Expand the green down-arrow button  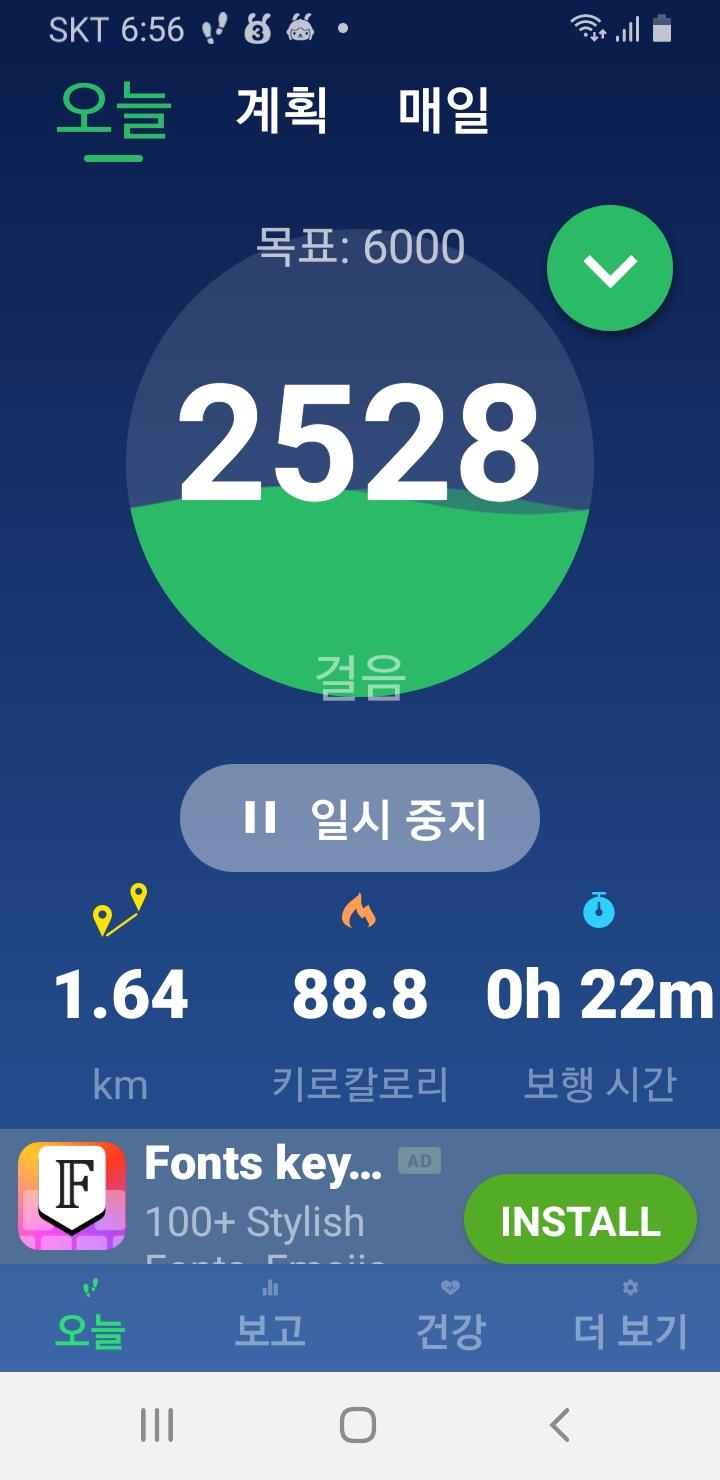609,268
